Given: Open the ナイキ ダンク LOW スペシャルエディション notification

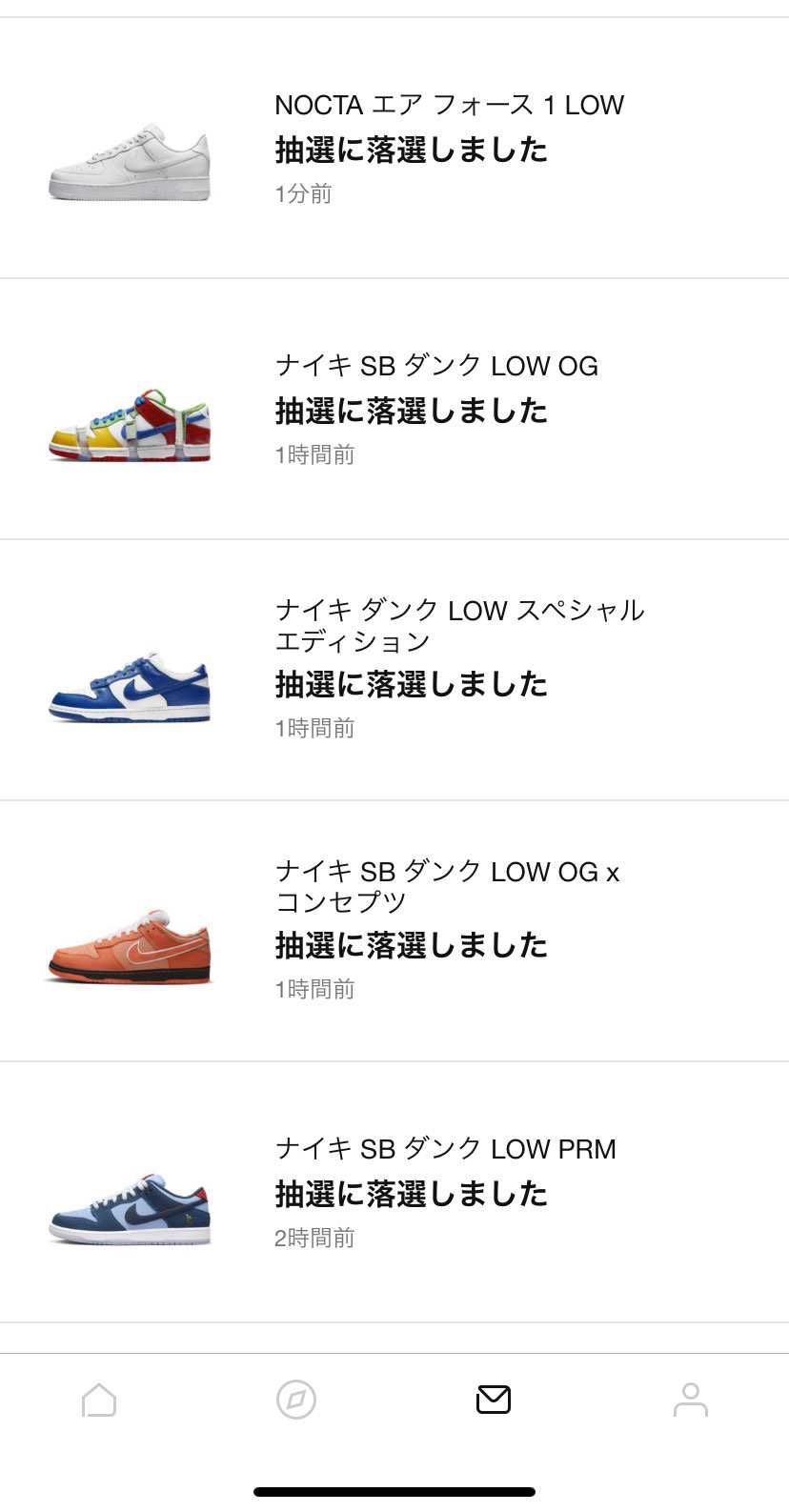Looking at the screenshot, I should click(x=459, y=623).
